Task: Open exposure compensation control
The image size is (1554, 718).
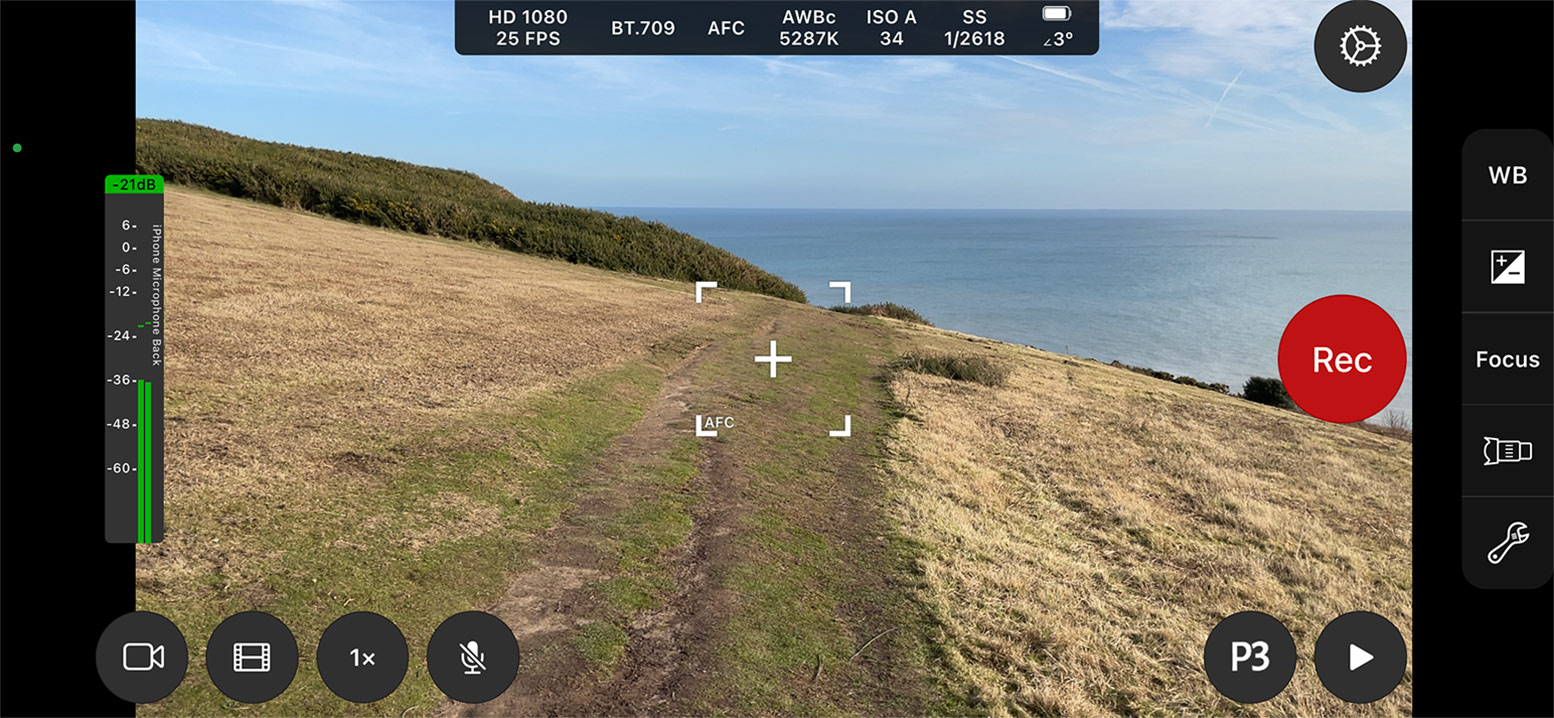Action: coord(1507,267)
